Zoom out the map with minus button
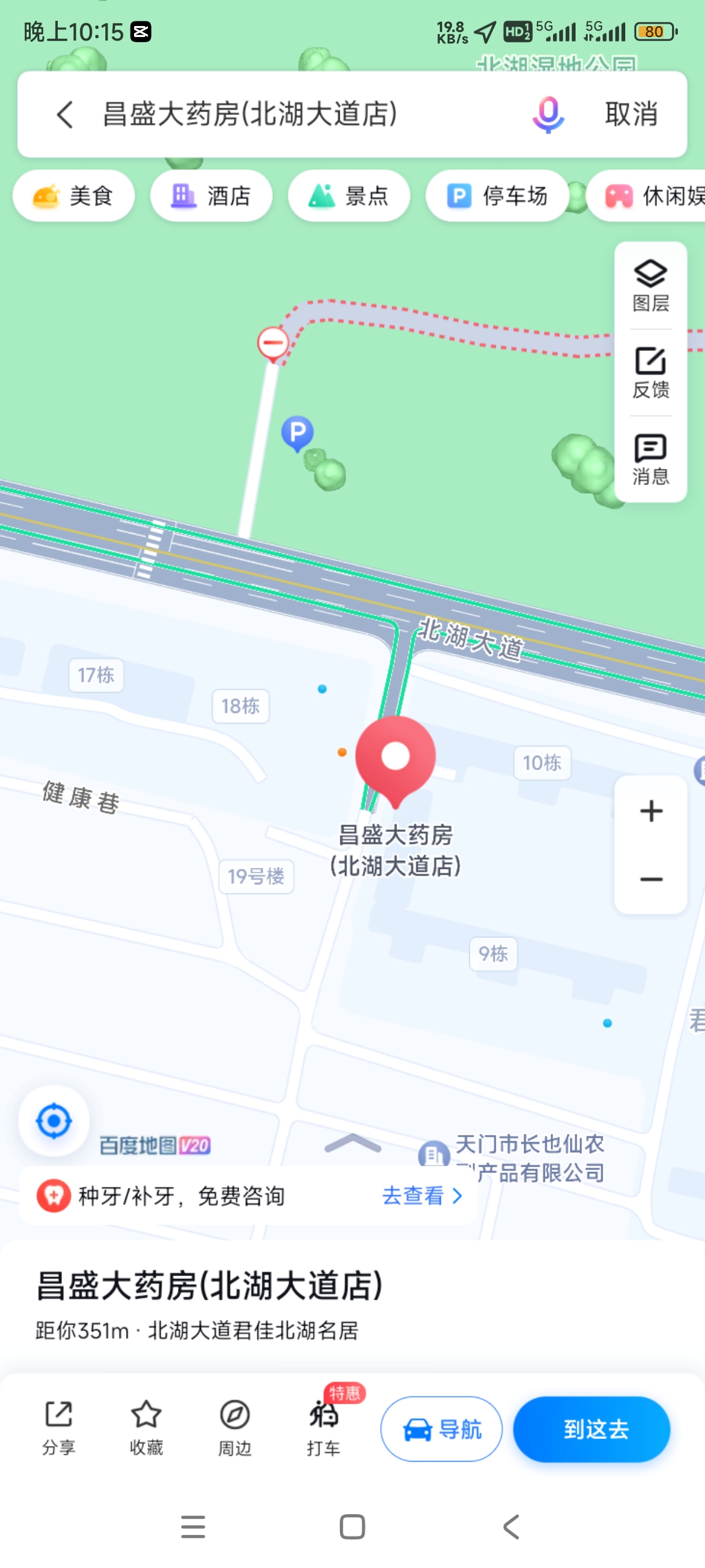The image size is (705, 1568). click(x=650, y=879)
